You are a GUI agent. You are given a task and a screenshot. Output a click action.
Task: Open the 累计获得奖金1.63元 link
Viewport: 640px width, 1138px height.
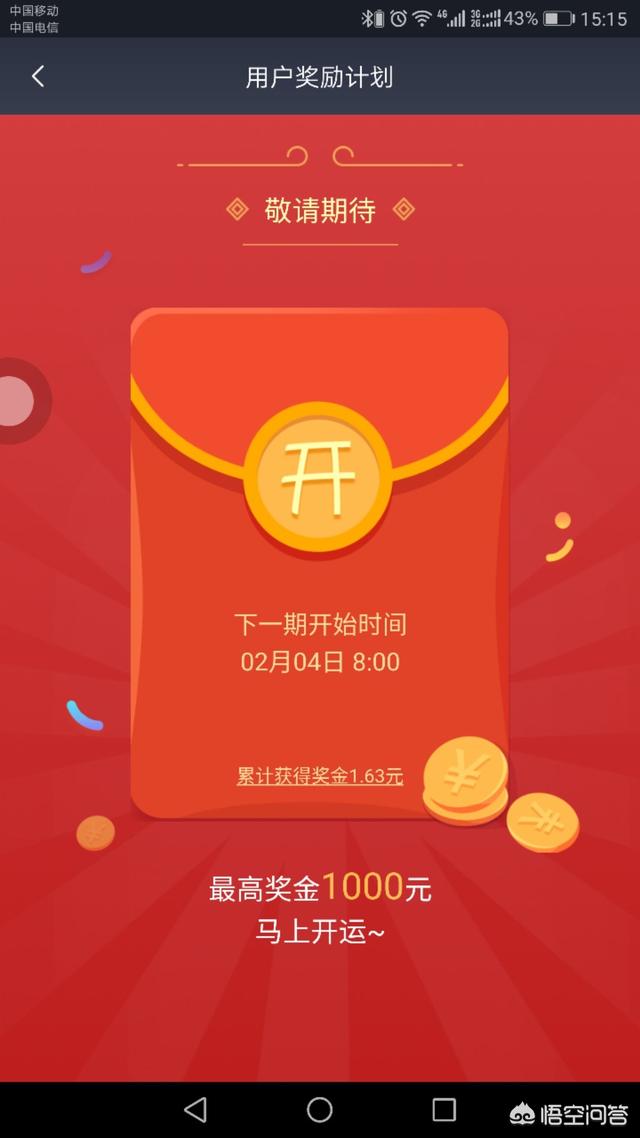320,776
